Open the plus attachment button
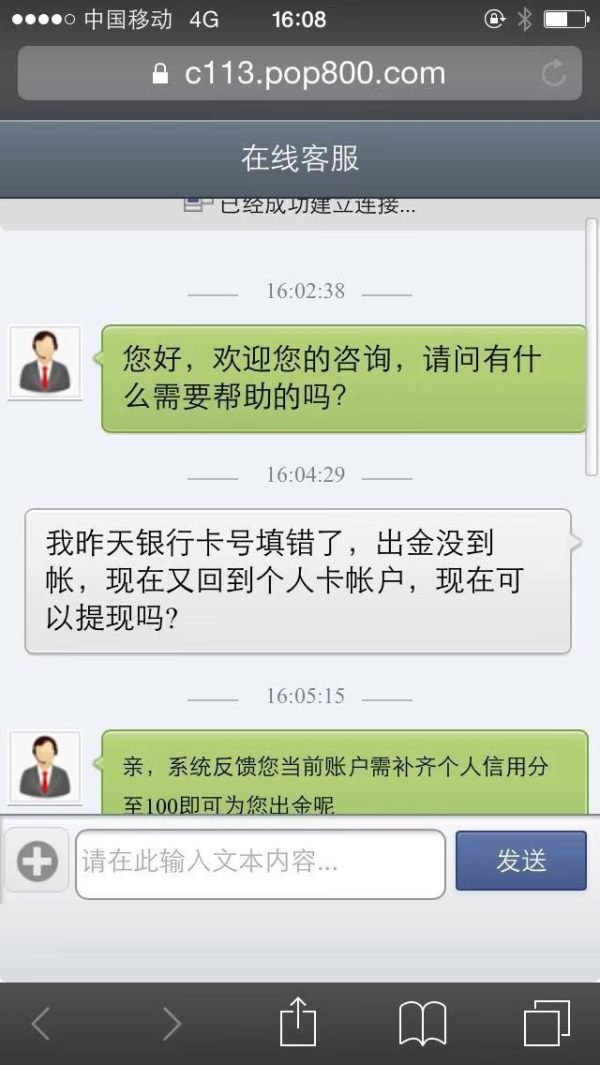This screenshot has width=600, height=1065. (x=37, y=862)
